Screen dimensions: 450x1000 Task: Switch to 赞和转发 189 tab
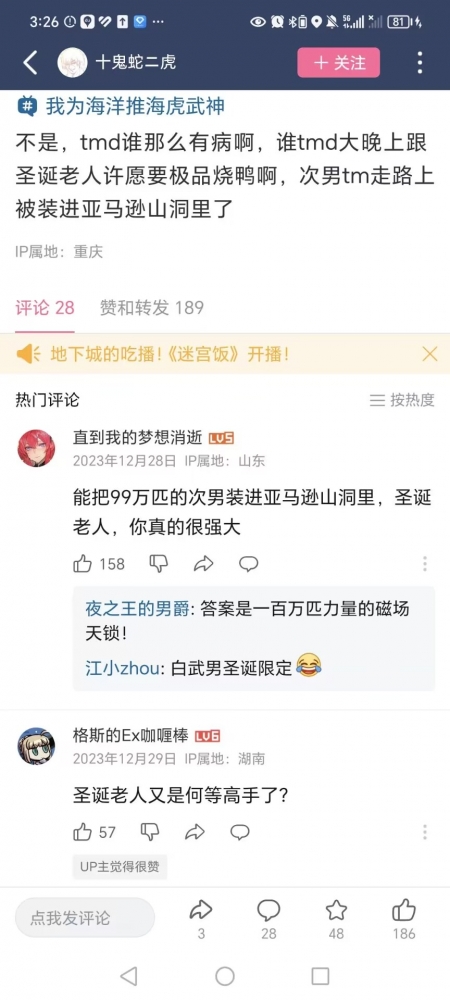[152, 308]
